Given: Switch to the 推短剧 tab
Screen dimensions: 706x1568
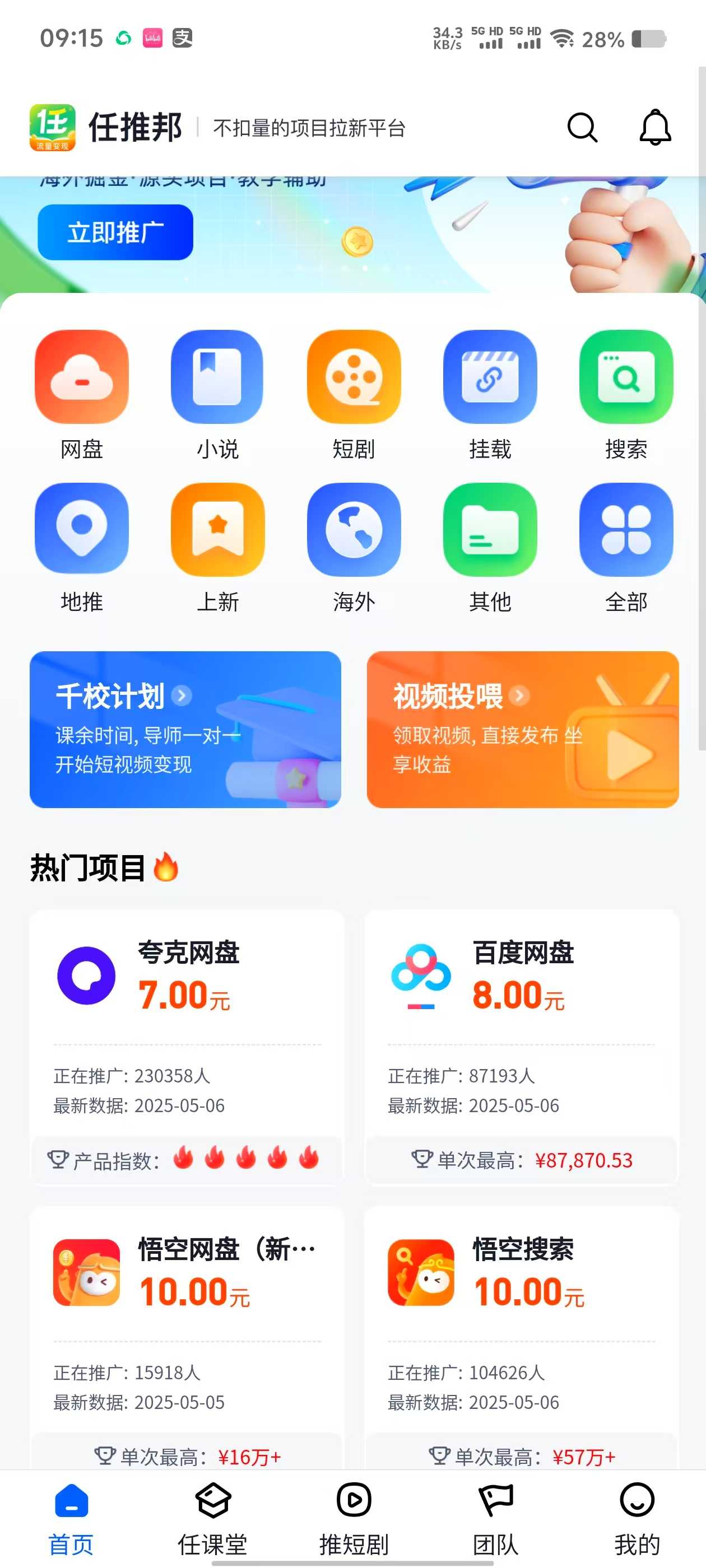Looking at the screenshot, I should click(x=354, y=1518).
